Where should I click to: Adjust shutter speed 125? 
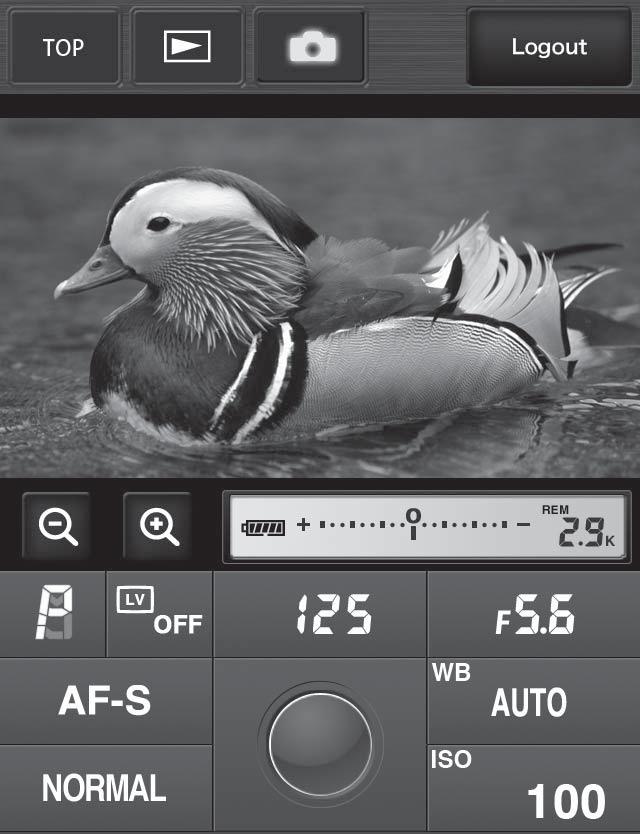coord(320,613)
